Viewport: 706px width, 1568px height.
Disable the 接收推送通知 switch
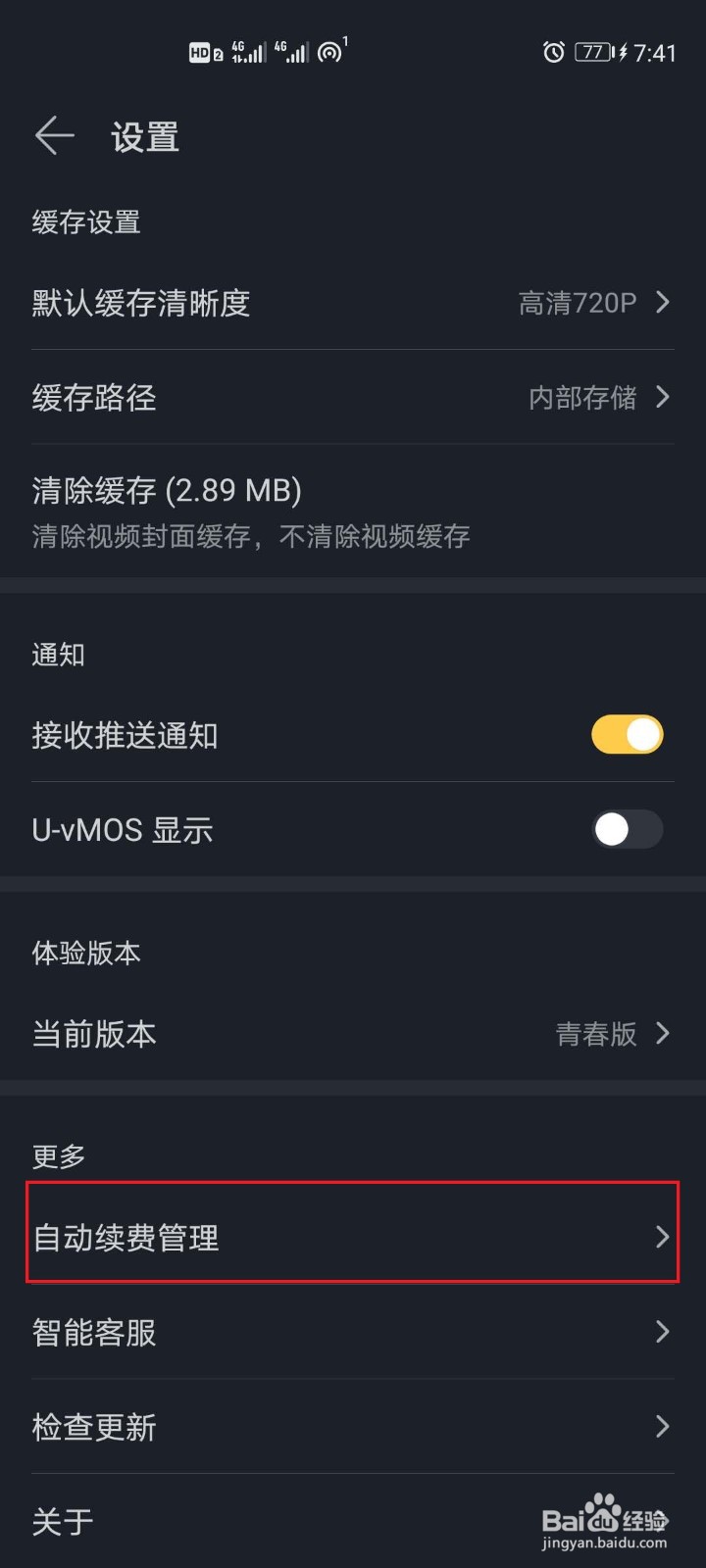628,735
